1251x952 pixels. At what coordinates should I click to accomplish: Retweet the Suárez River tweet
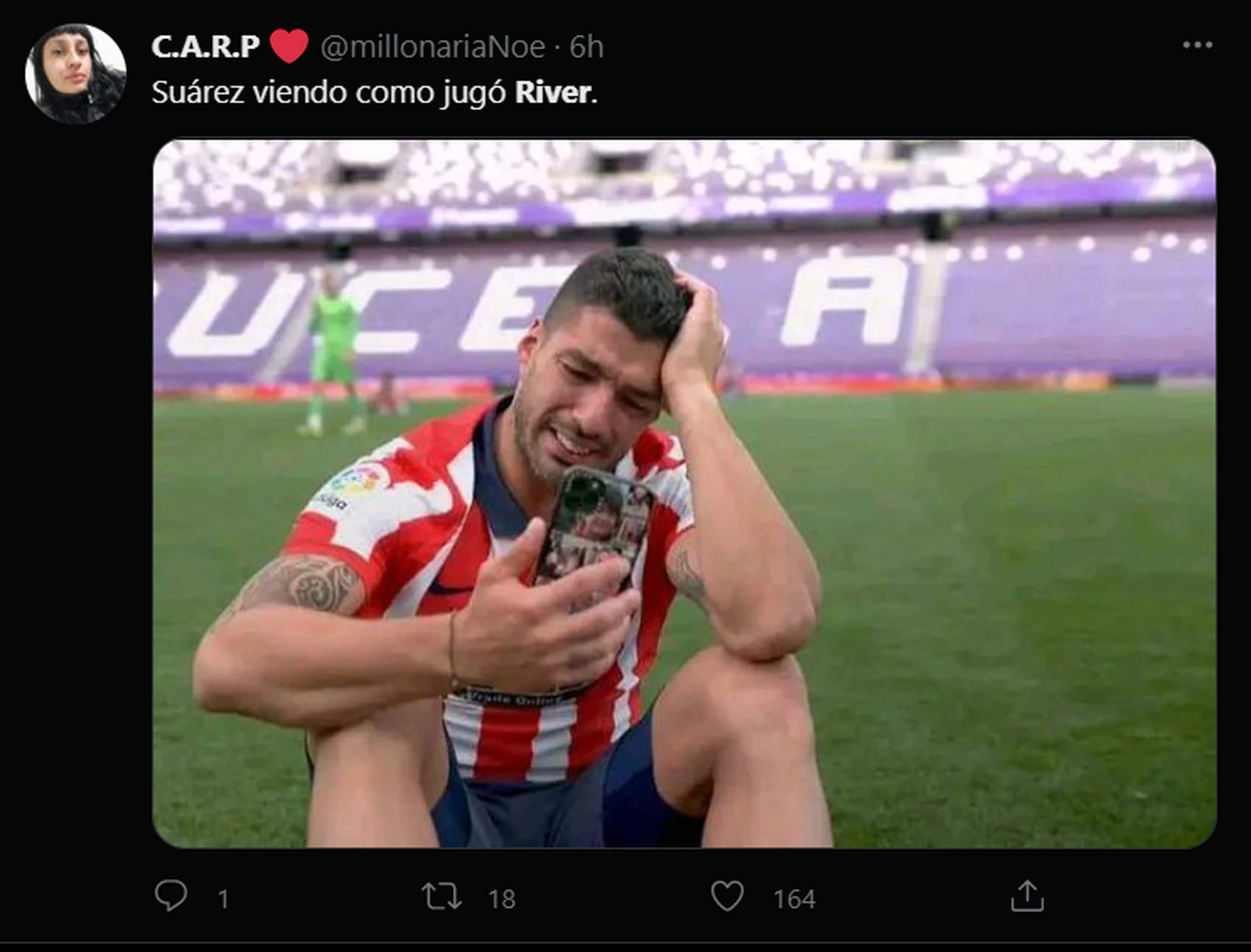tap(441, 896)
